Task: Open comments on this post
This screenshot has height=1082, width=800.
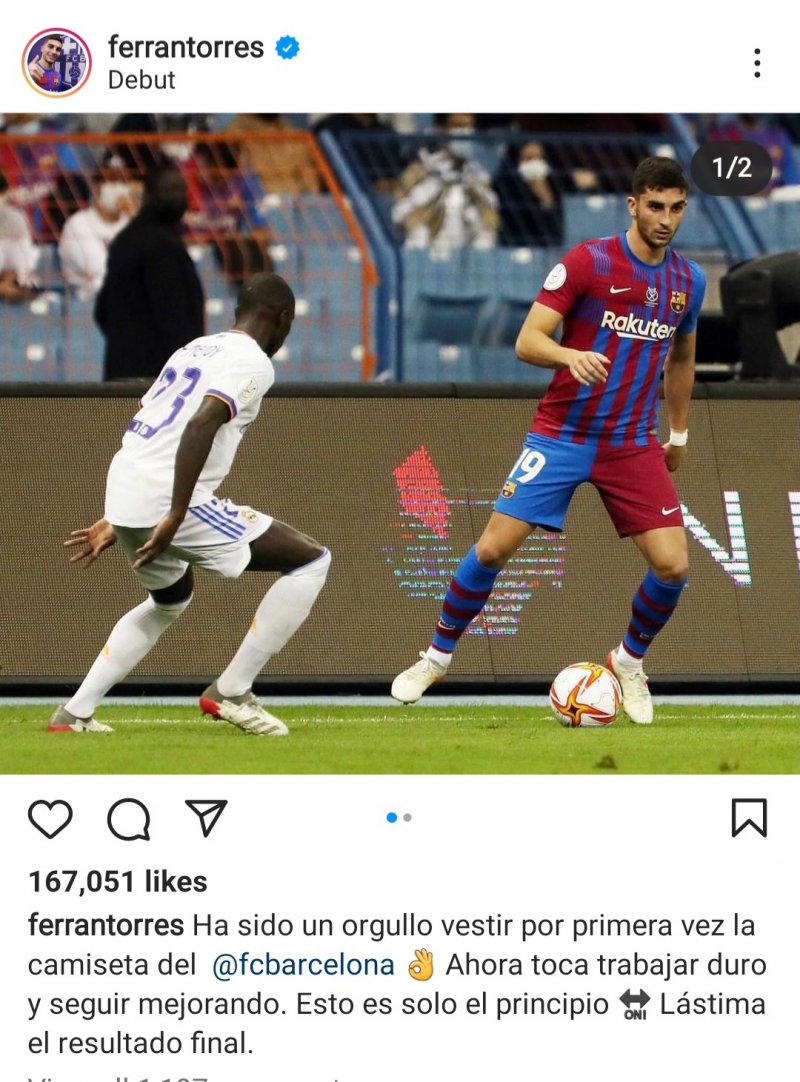Action: pos(128,820)
